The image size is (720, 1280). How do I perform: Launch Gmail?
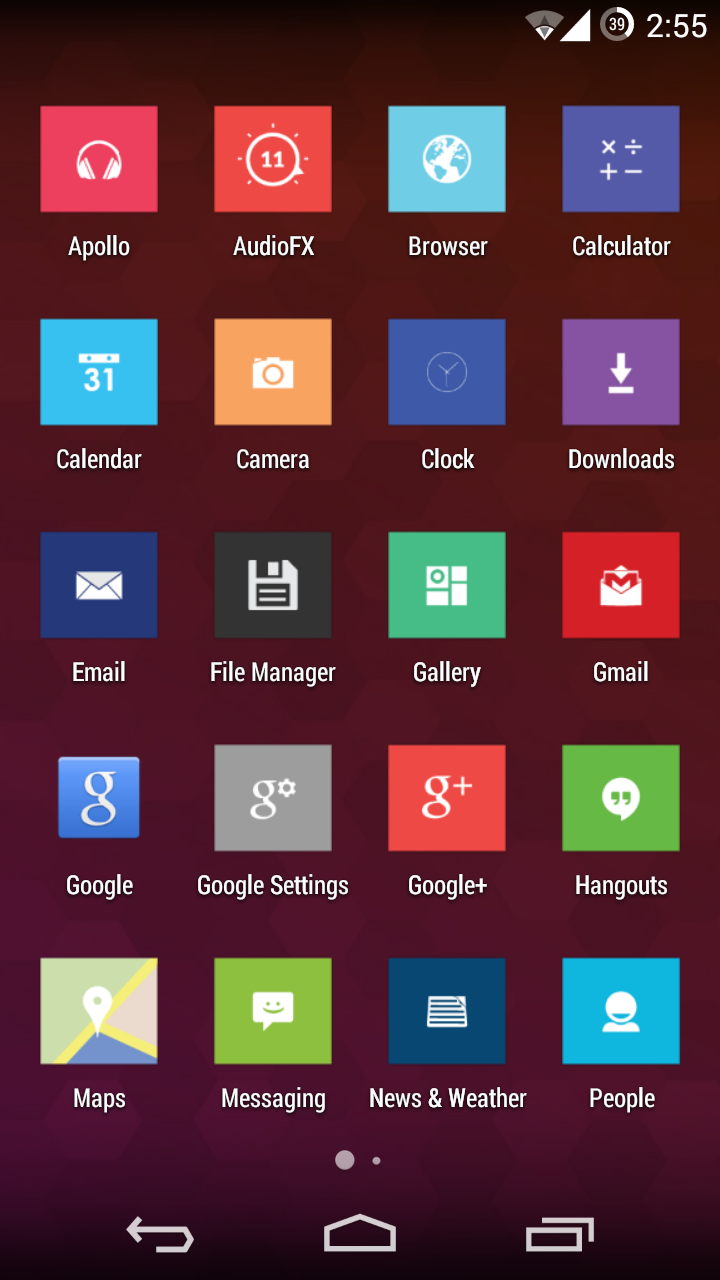621,585
